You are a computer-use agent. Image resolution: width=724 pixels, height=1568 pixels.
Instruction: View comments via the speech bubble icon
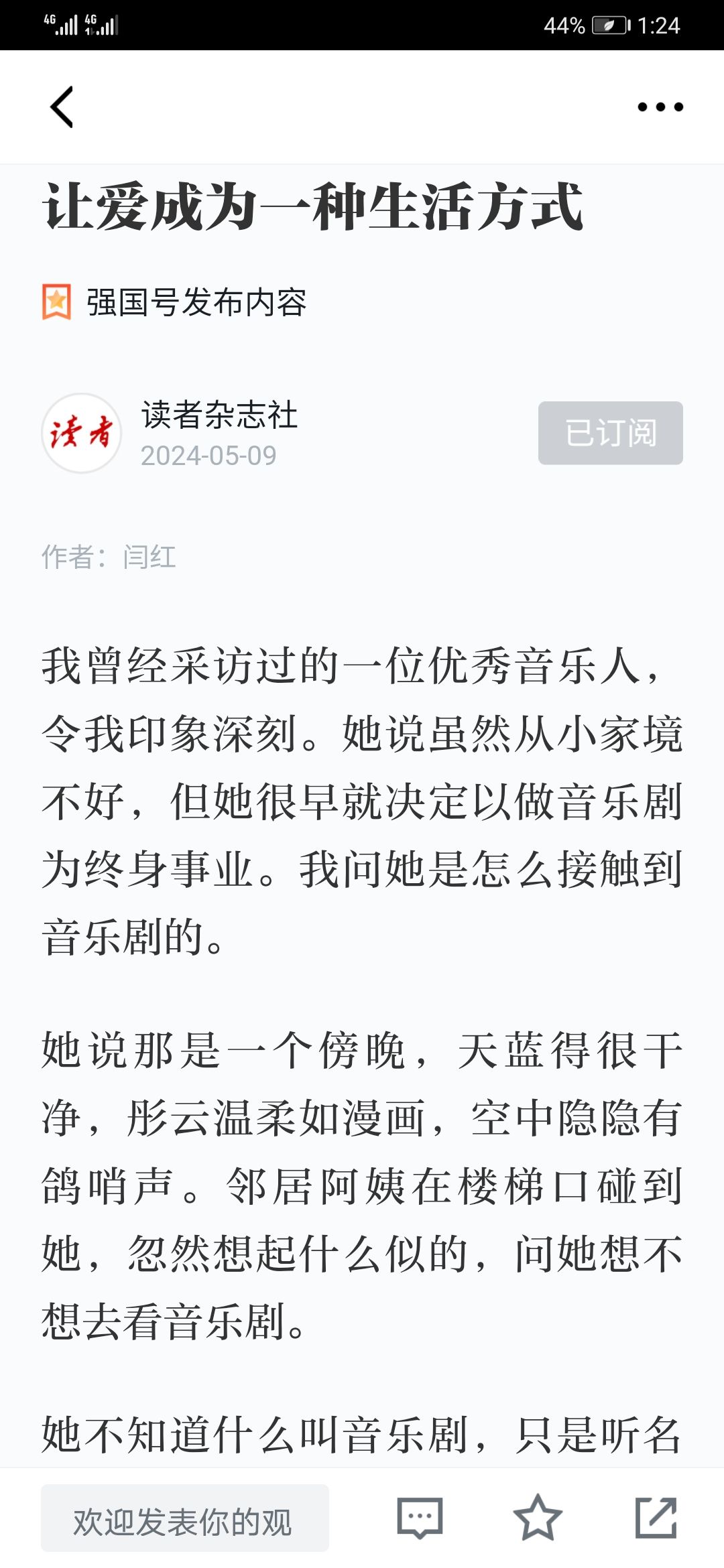point(420,1518)
